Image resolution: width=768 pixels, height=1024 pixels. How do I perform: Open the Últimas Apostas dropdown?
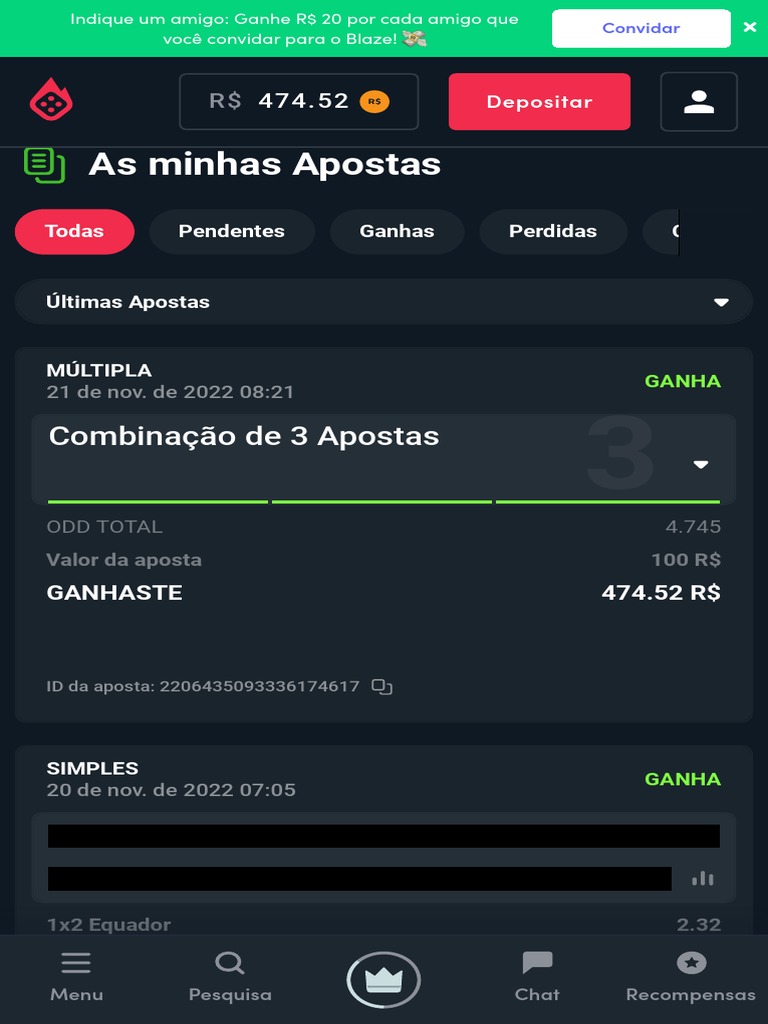coord(383,302)
